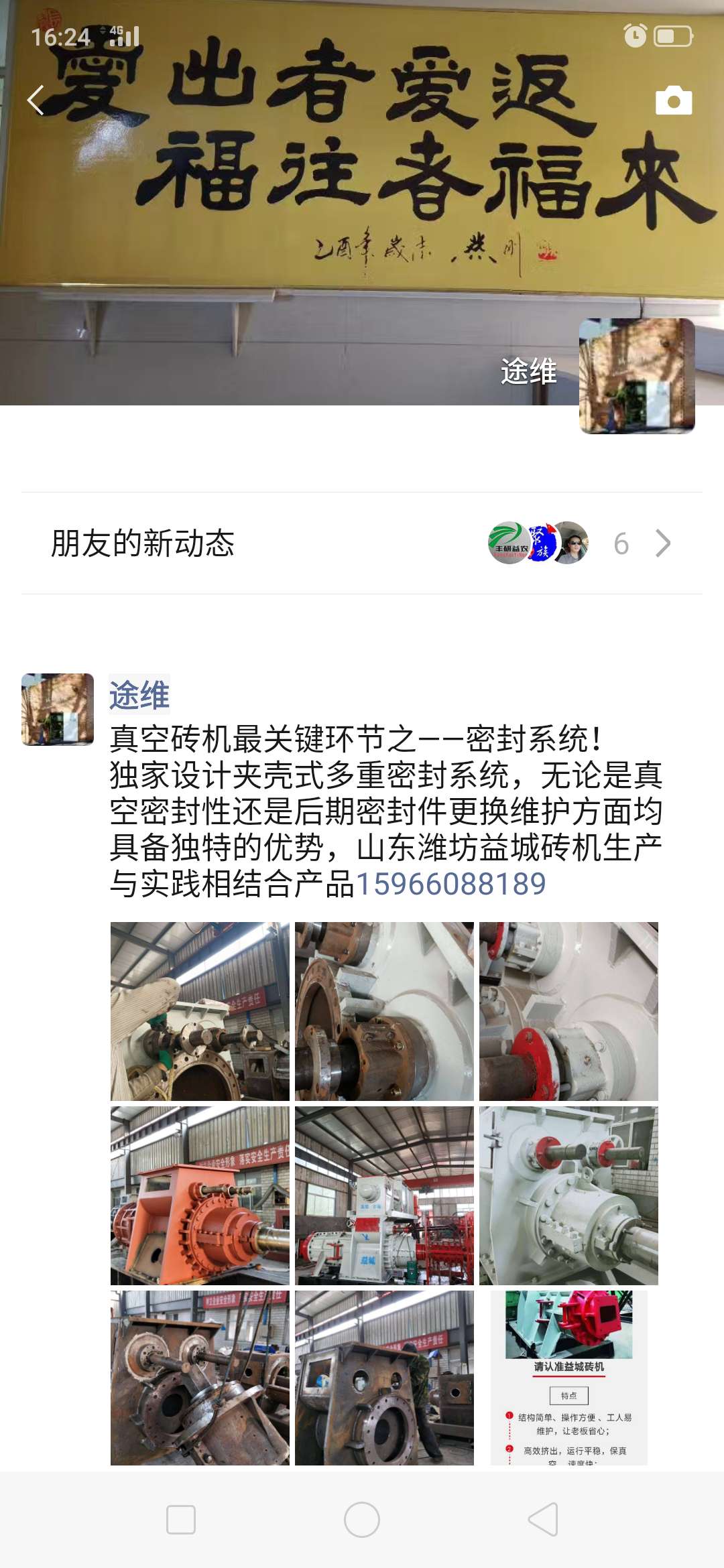Go back using the top-left arrow
The image size is (724, 1568).
click(36, 101)
